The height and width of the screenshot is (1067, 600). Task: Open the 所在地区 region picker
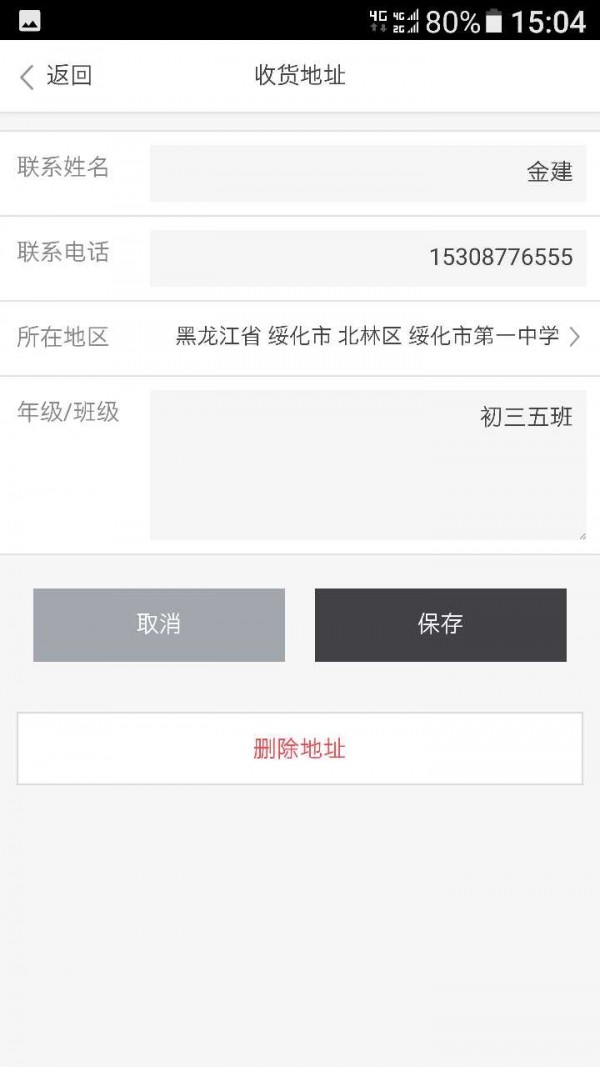(x=376, y=337)
